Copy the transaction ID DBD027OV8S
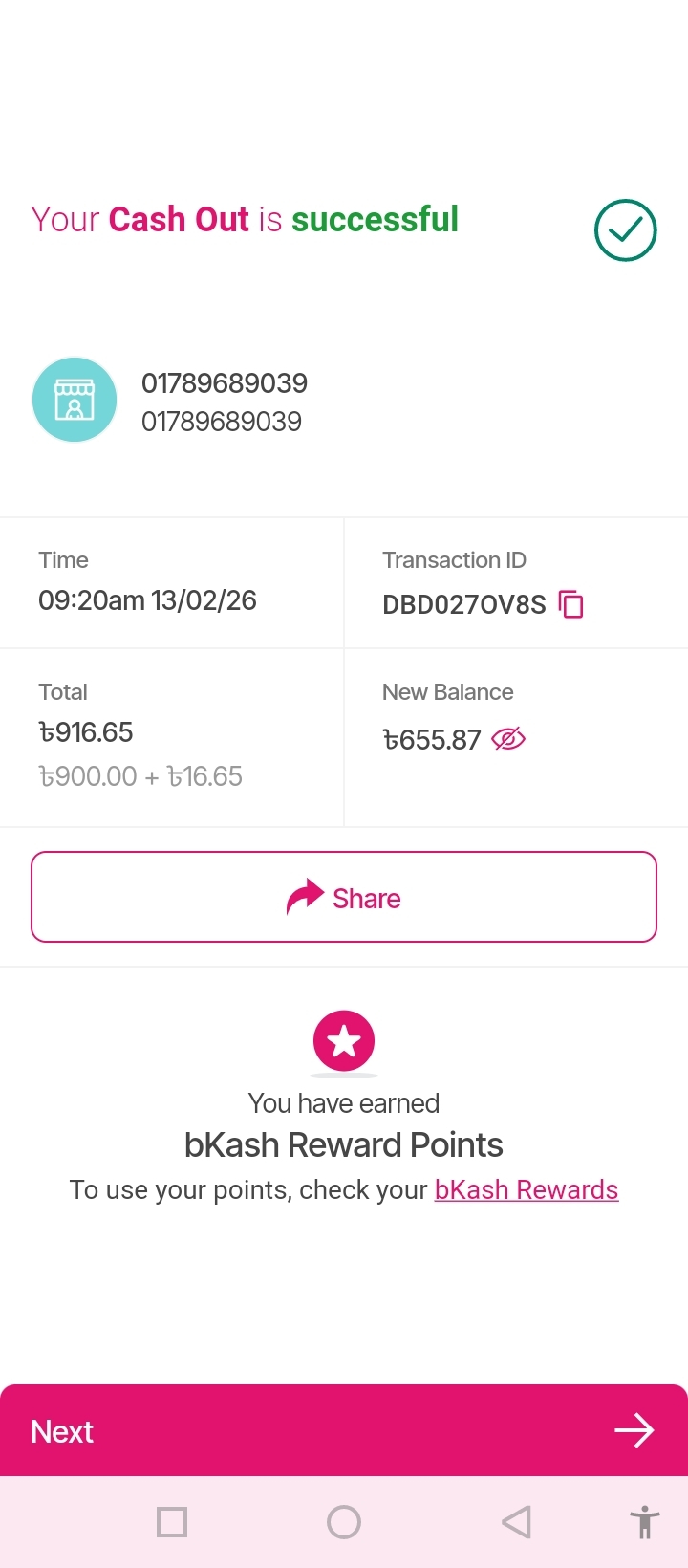This screenshot has width=688, height=1568. 570,604
